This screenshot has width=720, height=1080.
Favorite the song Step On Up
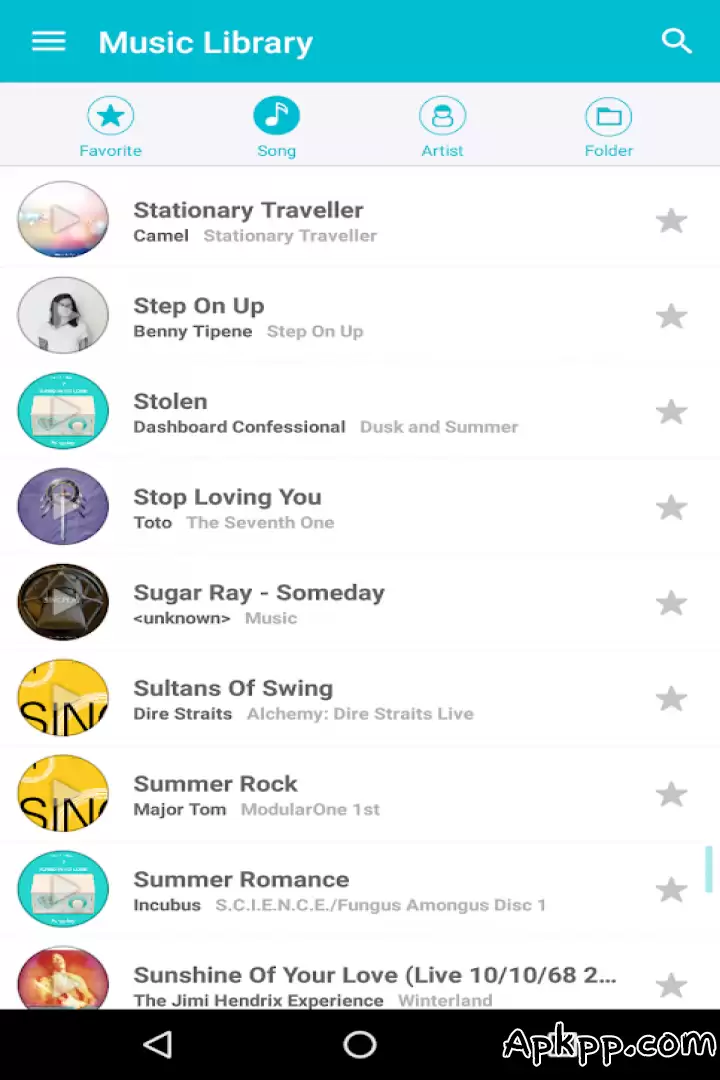[x=671, y=316]
